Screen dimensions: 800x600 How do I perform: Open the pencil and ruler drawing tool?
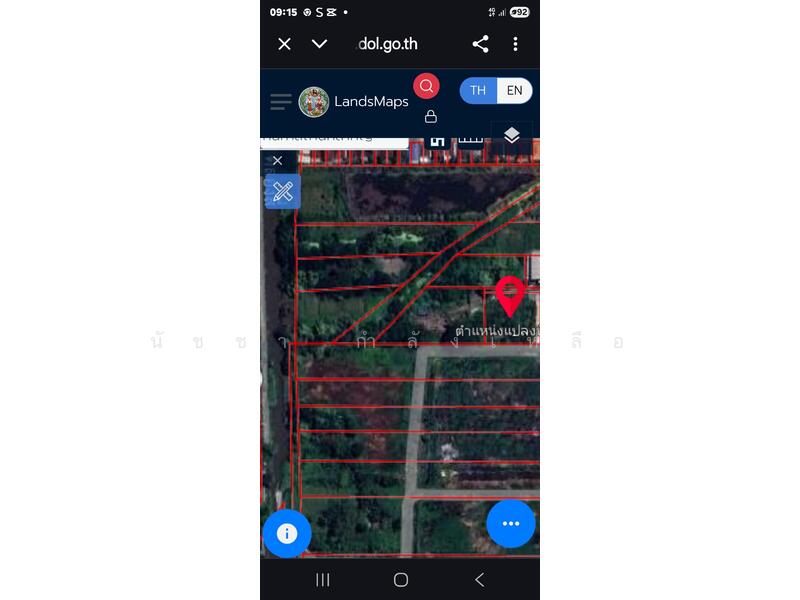point(283,191)
